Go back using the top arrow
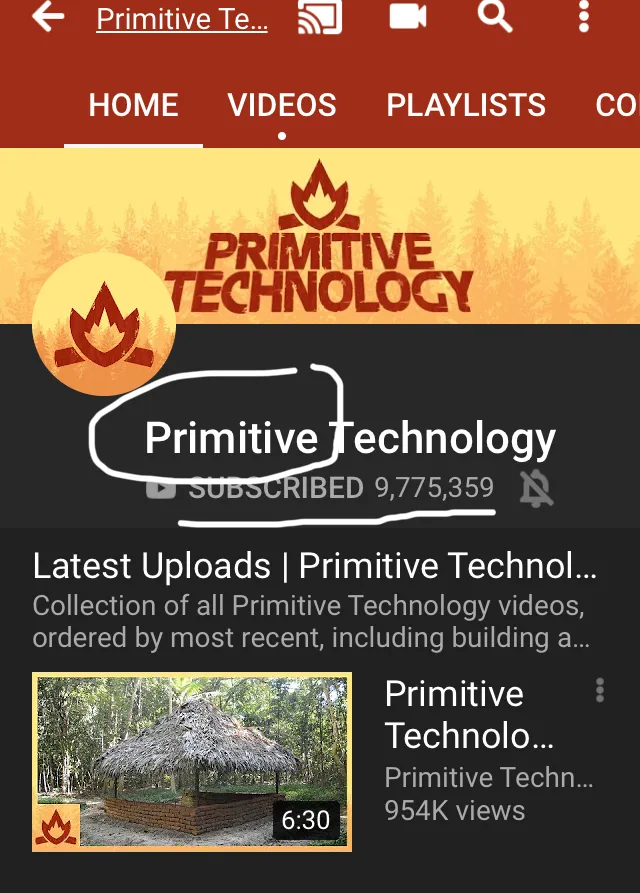Image resolution: width=640 pixels, height=893 pixels. click(48, 17)
